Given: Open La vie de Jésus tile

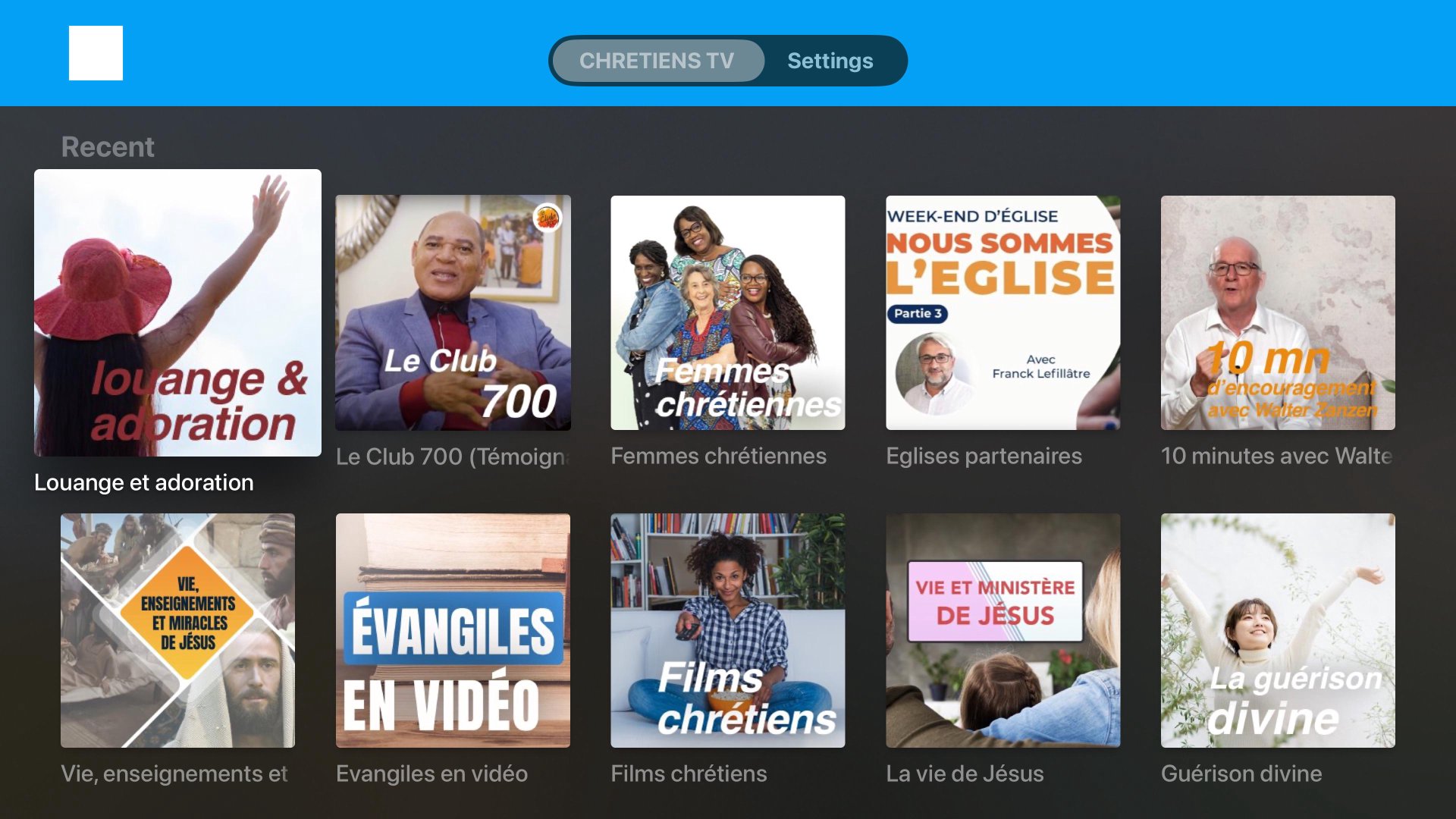Looking at the screenshot, I should click(x=1003, y=630).
